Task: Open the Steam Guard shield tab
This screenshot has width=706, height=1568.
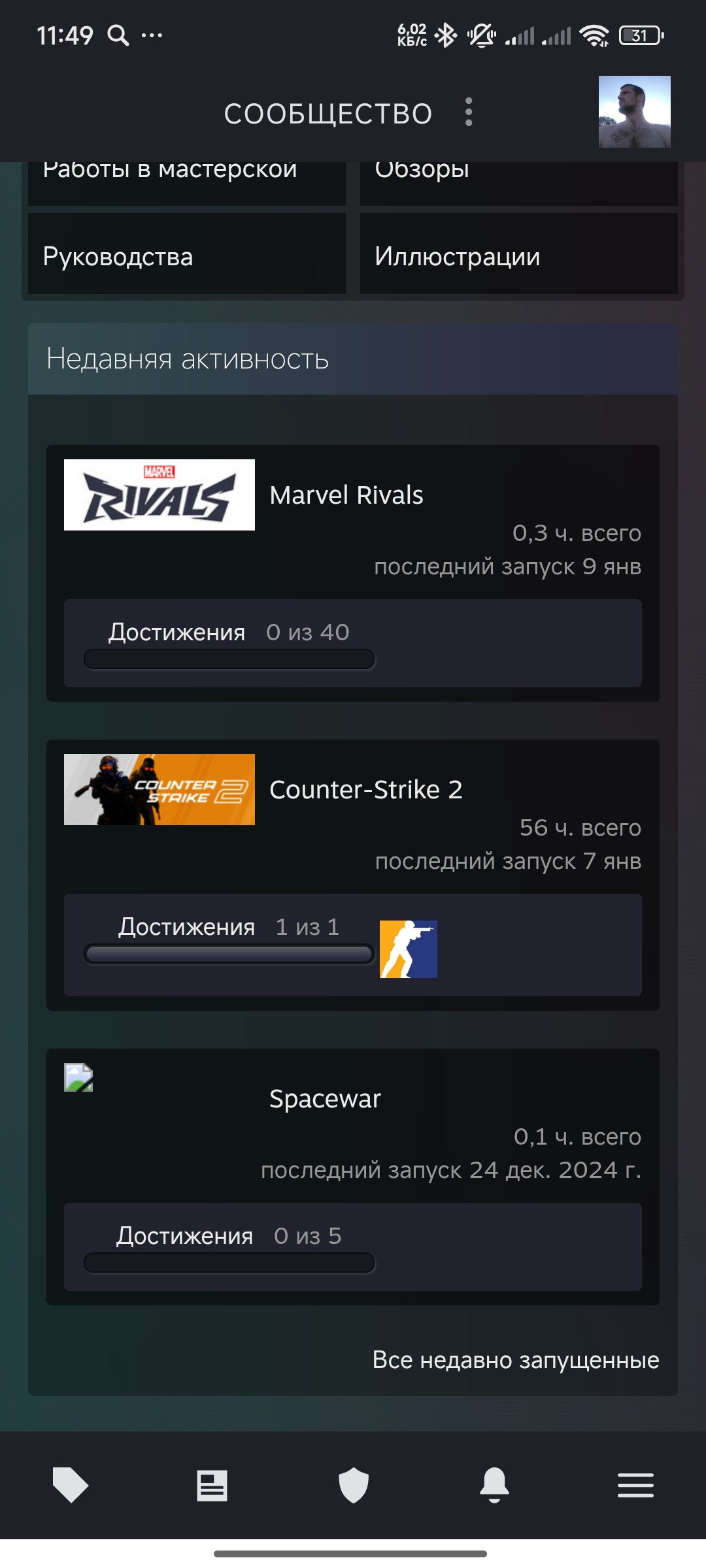Action: tap(354, 1485)
